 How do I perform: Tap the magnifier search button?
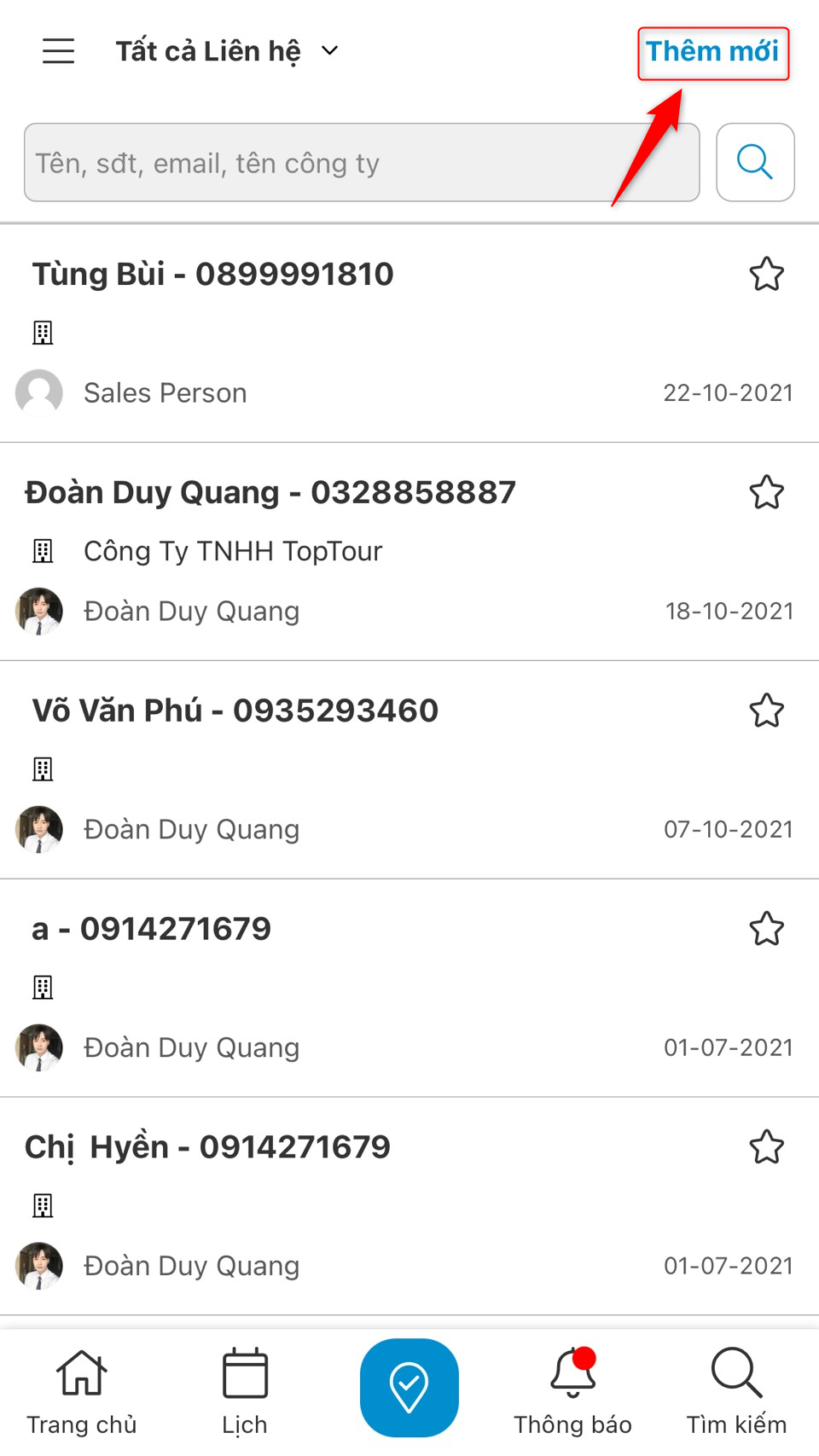point(755,163)
